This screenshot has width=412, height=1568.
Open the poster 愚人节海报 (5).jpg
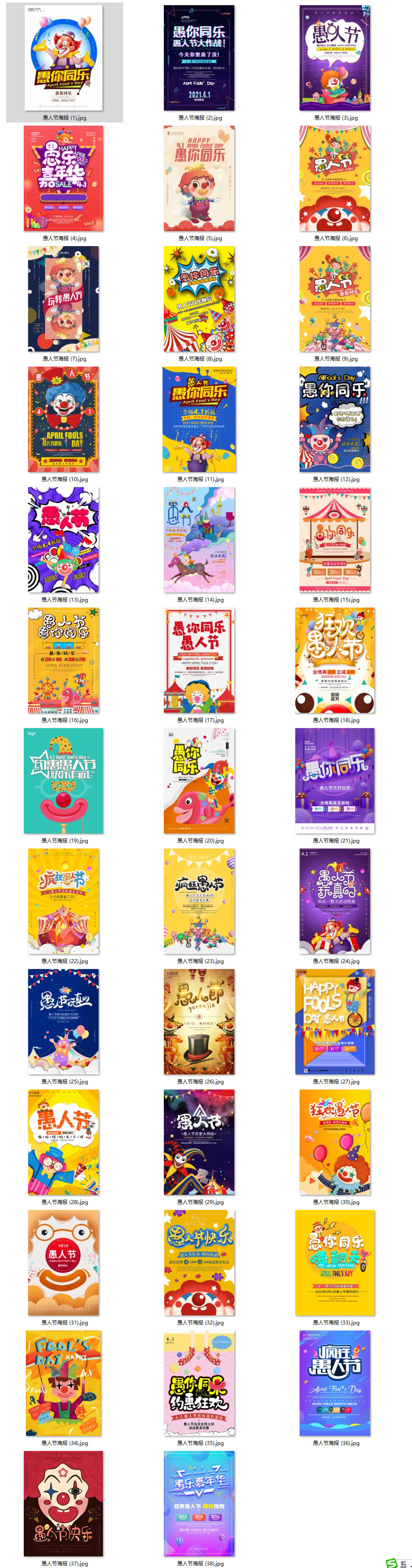click(199, 179)
